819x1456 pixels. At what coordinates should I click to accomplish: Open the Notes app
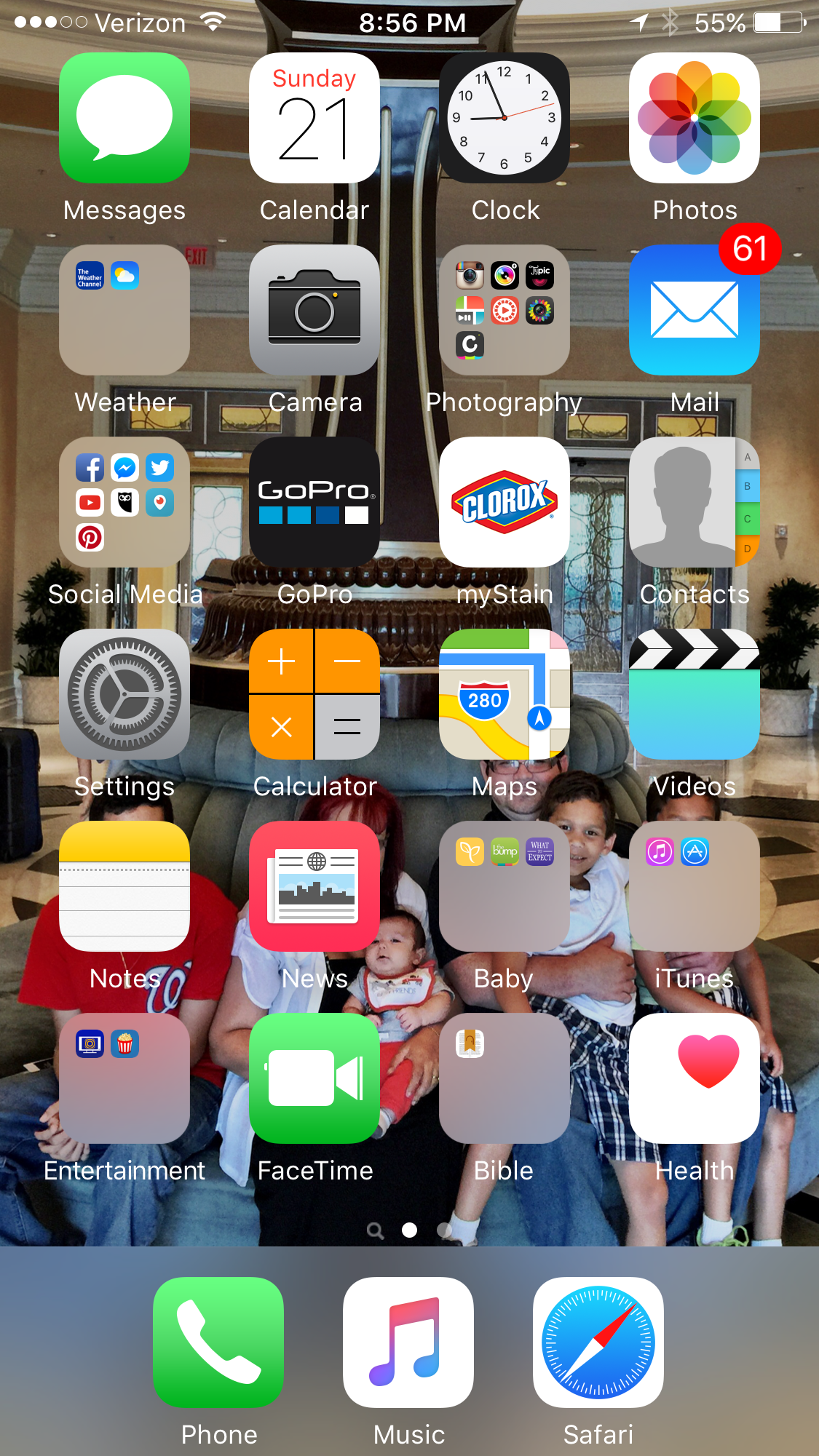click(124, 886)
